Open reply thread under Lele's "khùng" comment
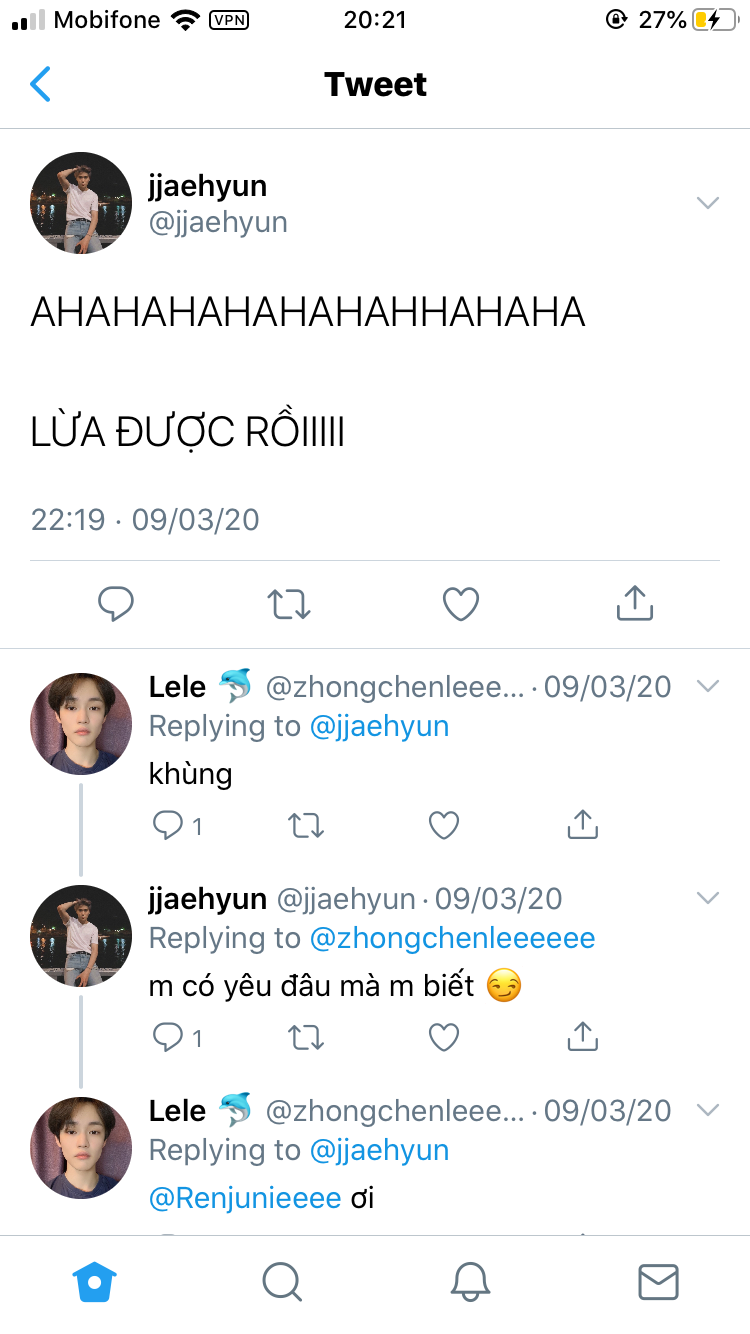The image size is (750, 1334). coord(177,826)
